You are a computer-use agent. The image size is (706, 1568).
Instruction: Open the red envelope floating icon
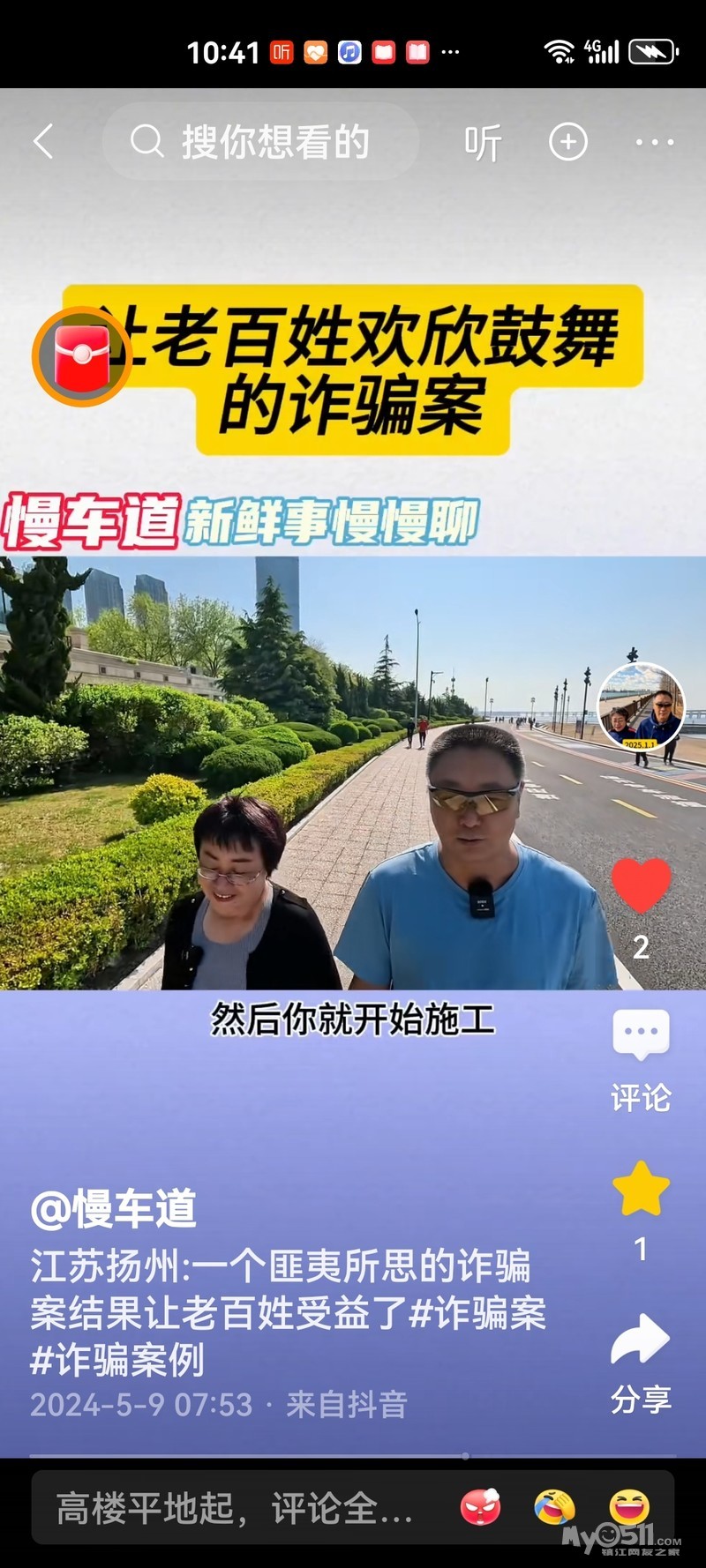tap(82, 356)
